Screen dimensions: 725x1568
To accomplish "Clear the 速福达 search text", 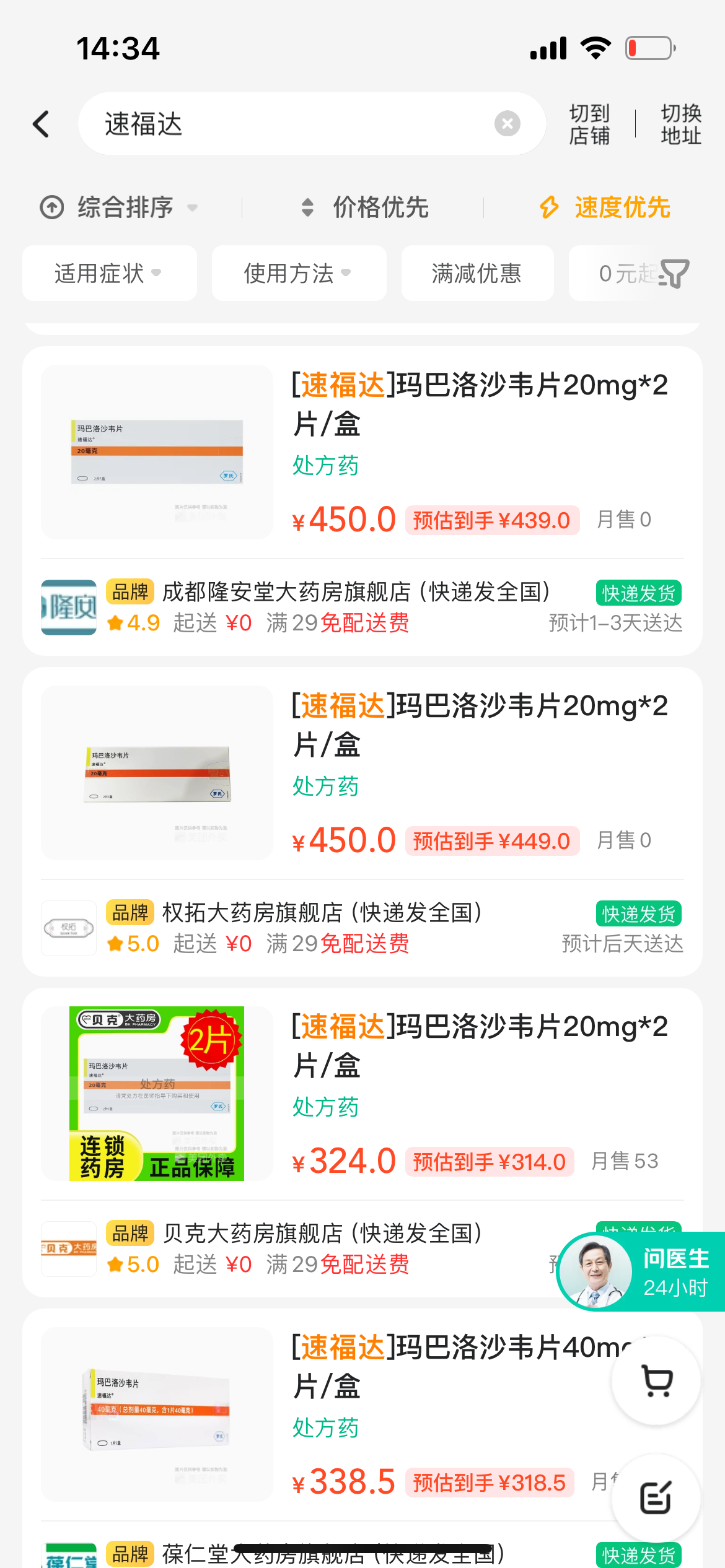I will [507, 124].
